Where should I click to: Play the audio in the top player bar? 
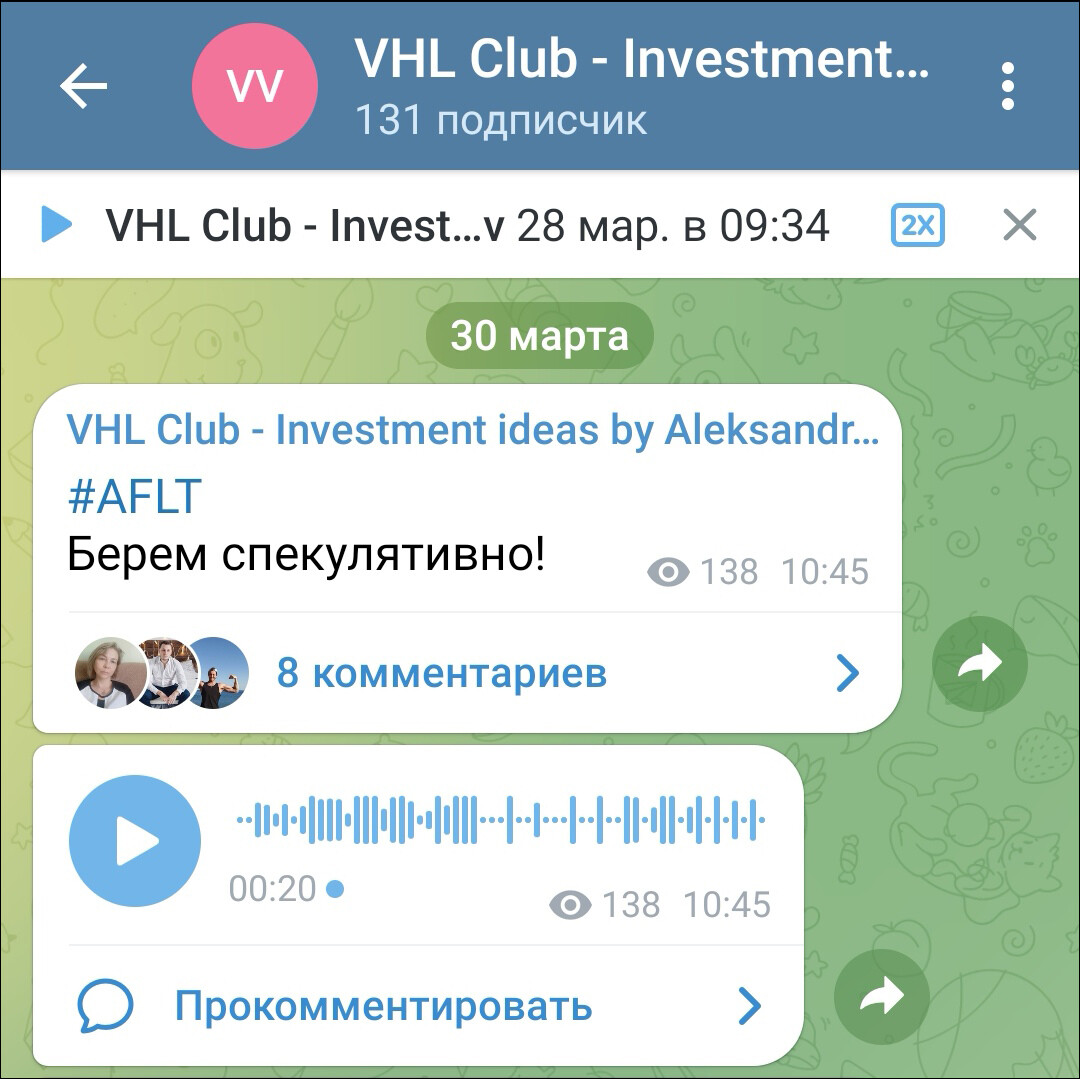[x=56, y=225]
